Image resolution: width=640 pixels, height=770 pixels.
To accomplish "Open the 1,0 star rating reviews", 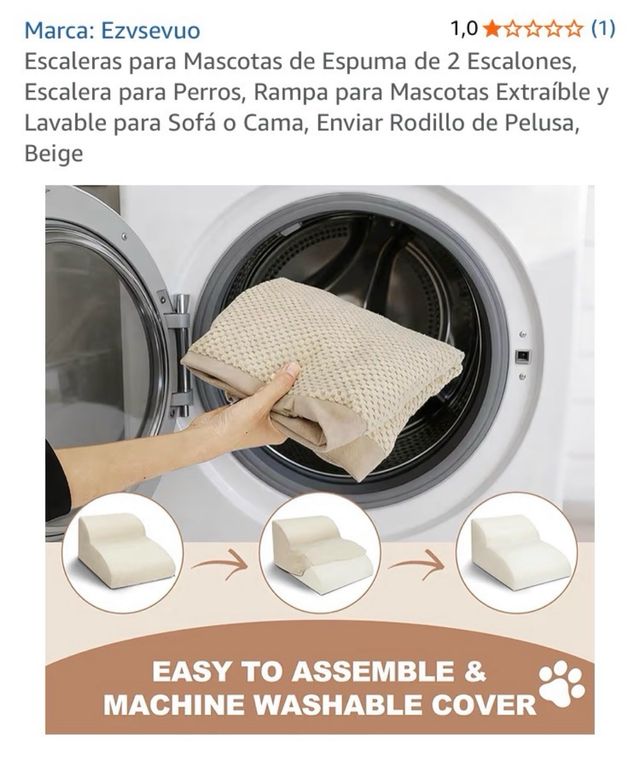I will click(x=534, y=28).
